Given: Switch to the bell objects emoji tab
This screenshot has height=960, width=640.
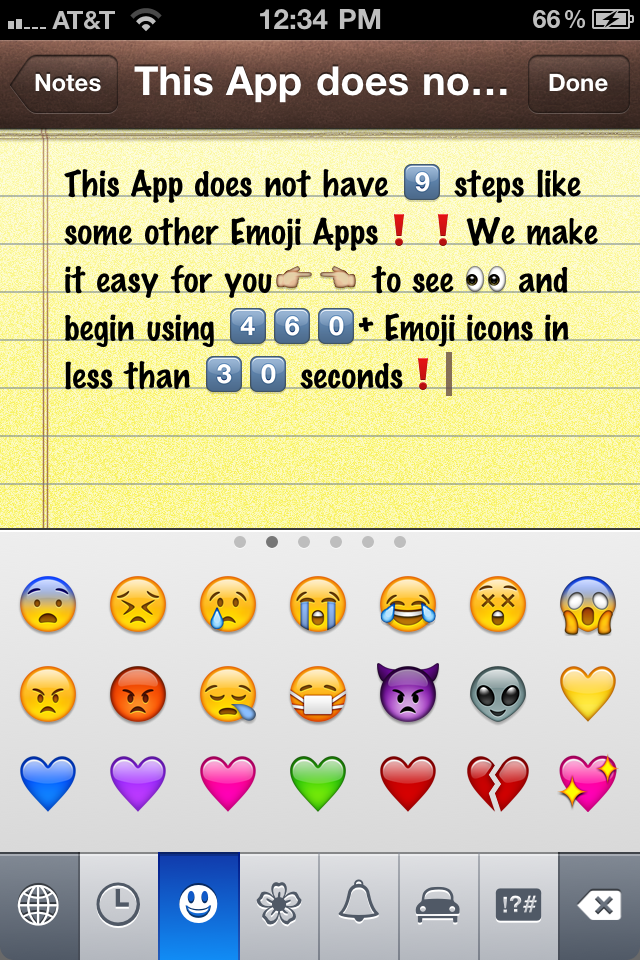Looking at the screenshot, I should [x=359, y=906].
